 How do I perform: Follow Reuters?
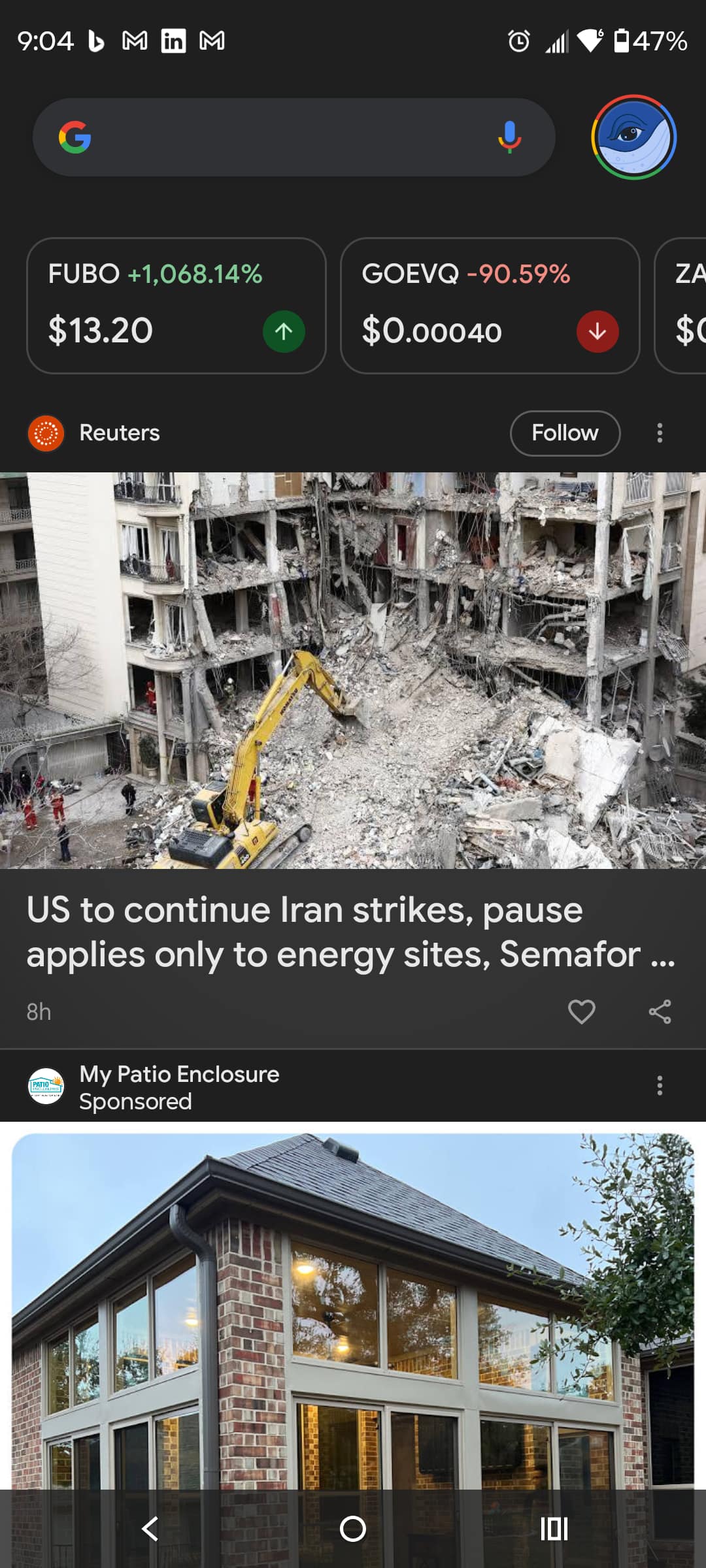click(x=565, y=433)
